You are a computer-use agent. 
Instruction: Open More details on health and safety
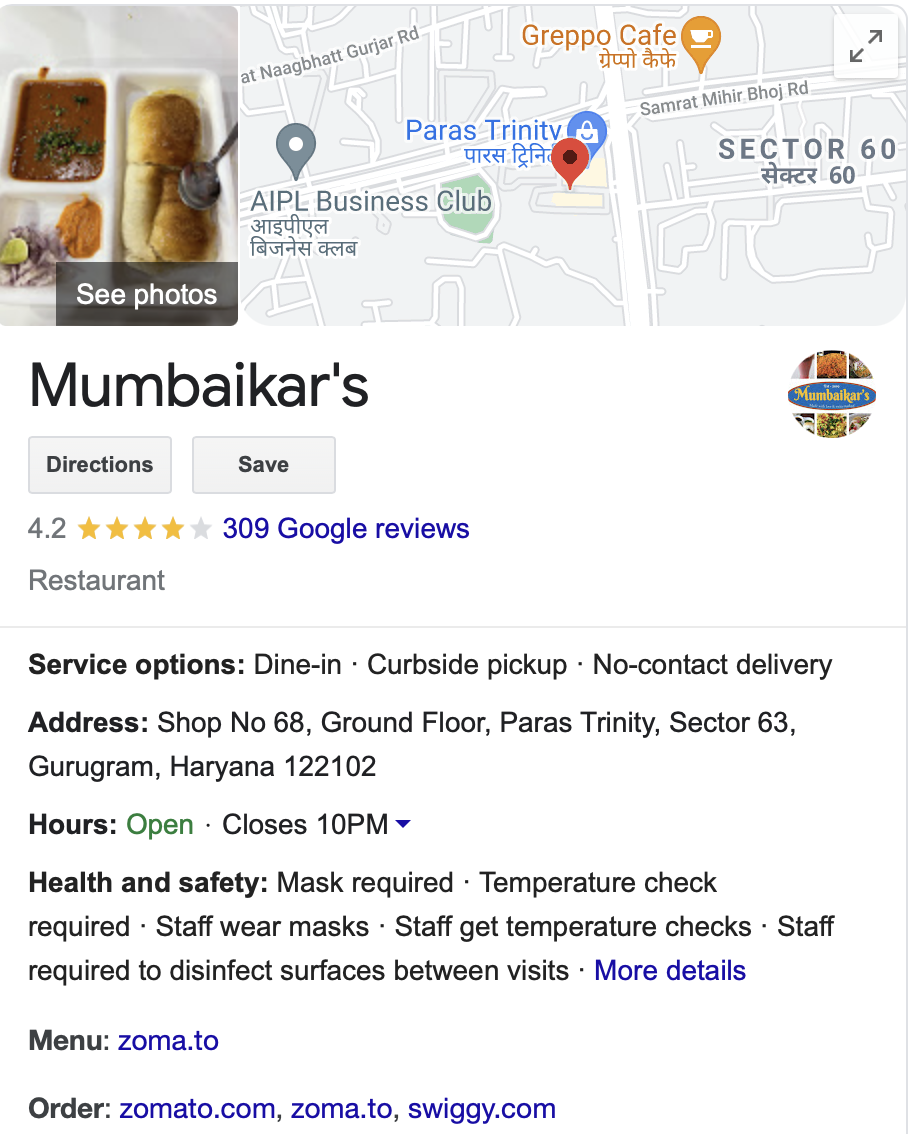pyautogui.click(x=670, y=971)
